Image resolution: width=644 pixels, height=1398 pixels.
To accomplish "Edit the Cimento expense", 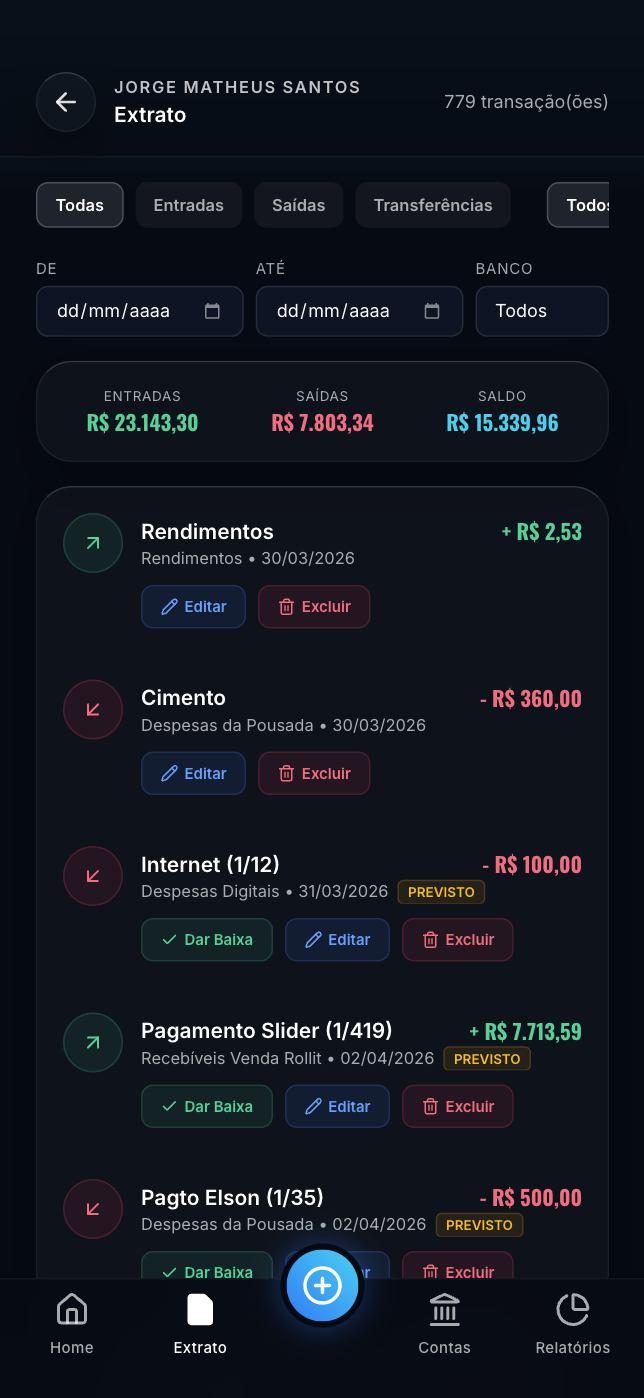I will [x=193, y=773].
